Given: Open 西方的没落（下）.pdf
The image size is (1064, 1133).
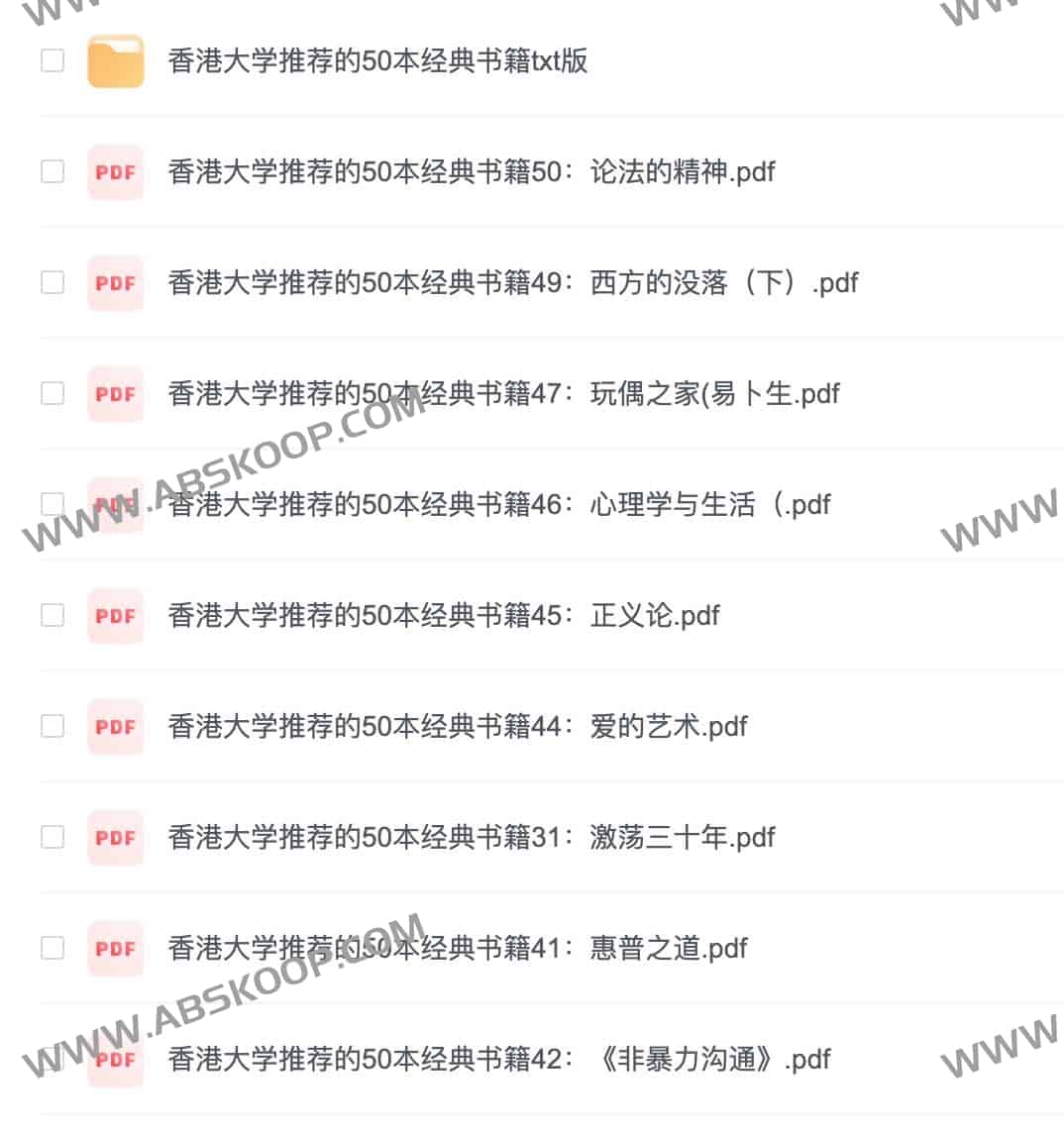Looking at the screenshot, I should [512, 283].
